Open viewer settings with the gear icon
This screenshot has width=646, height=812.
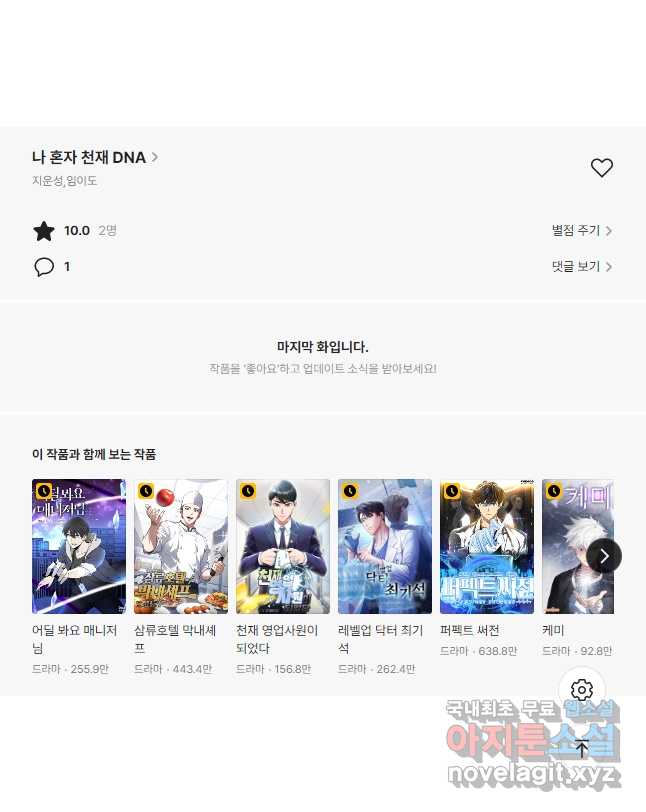click(582, 690)
